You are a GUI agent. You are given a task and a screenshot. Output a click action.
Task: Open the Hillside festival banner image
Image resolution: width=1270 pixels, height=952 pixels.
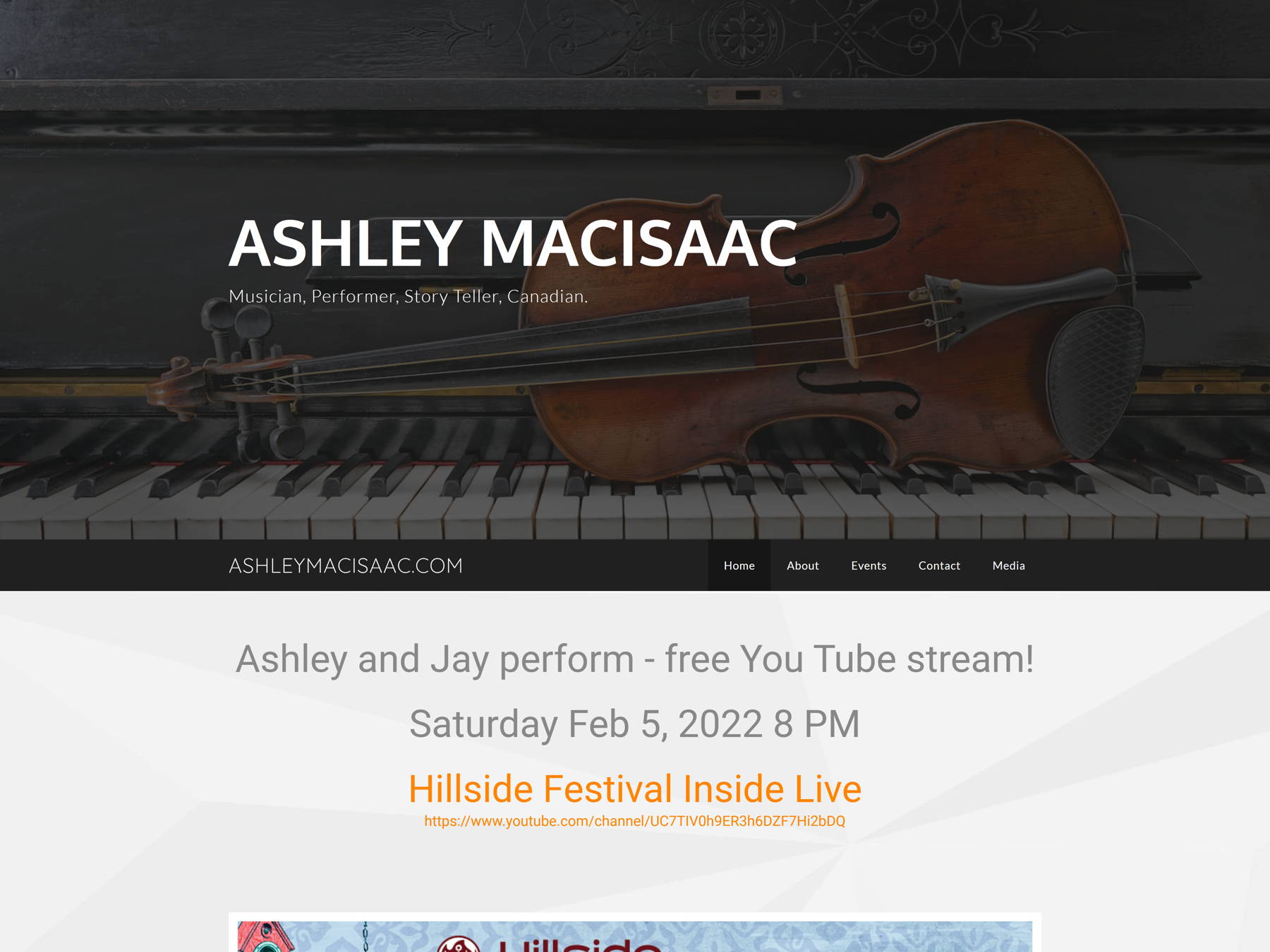point(634,936)
